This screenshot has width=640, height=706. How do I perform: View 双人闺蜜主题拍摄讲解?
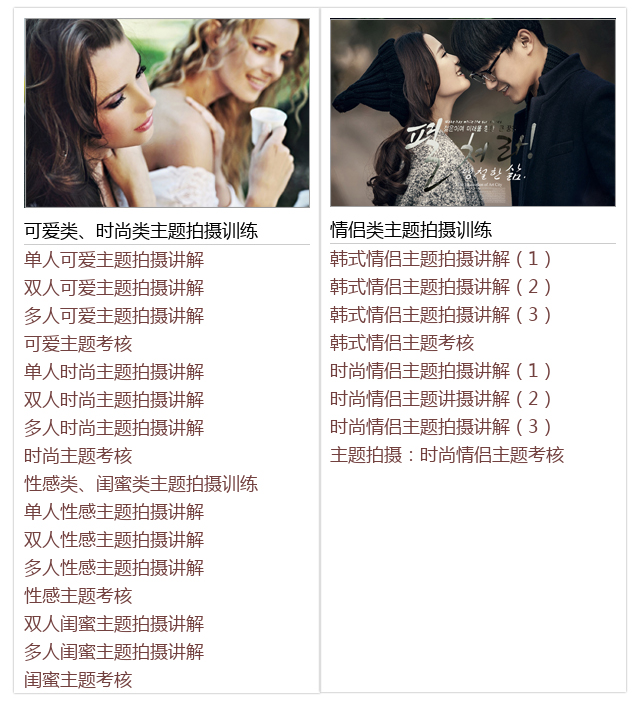coord(114,624)
